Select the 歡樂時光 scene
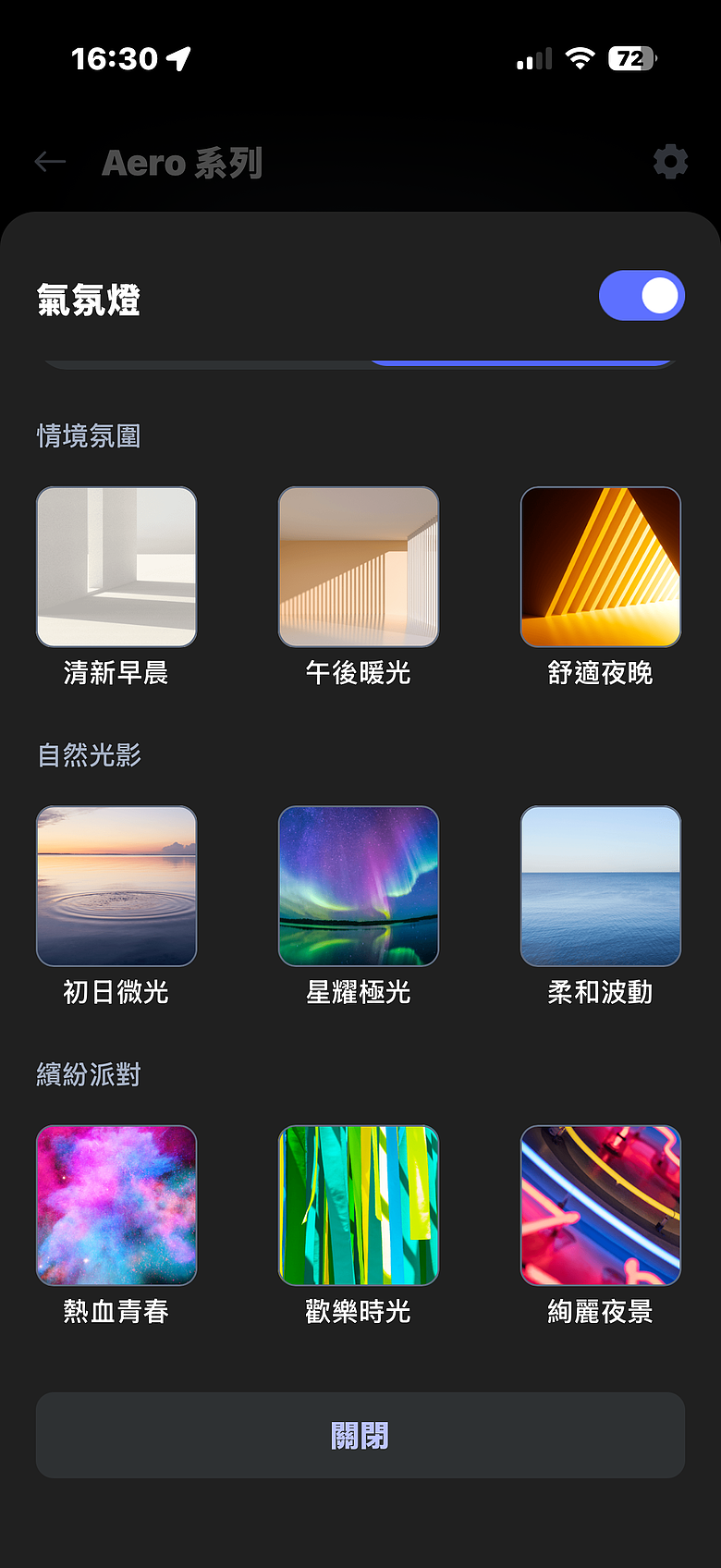This screenshot has height=1568, width=721. pos(359,1205)
